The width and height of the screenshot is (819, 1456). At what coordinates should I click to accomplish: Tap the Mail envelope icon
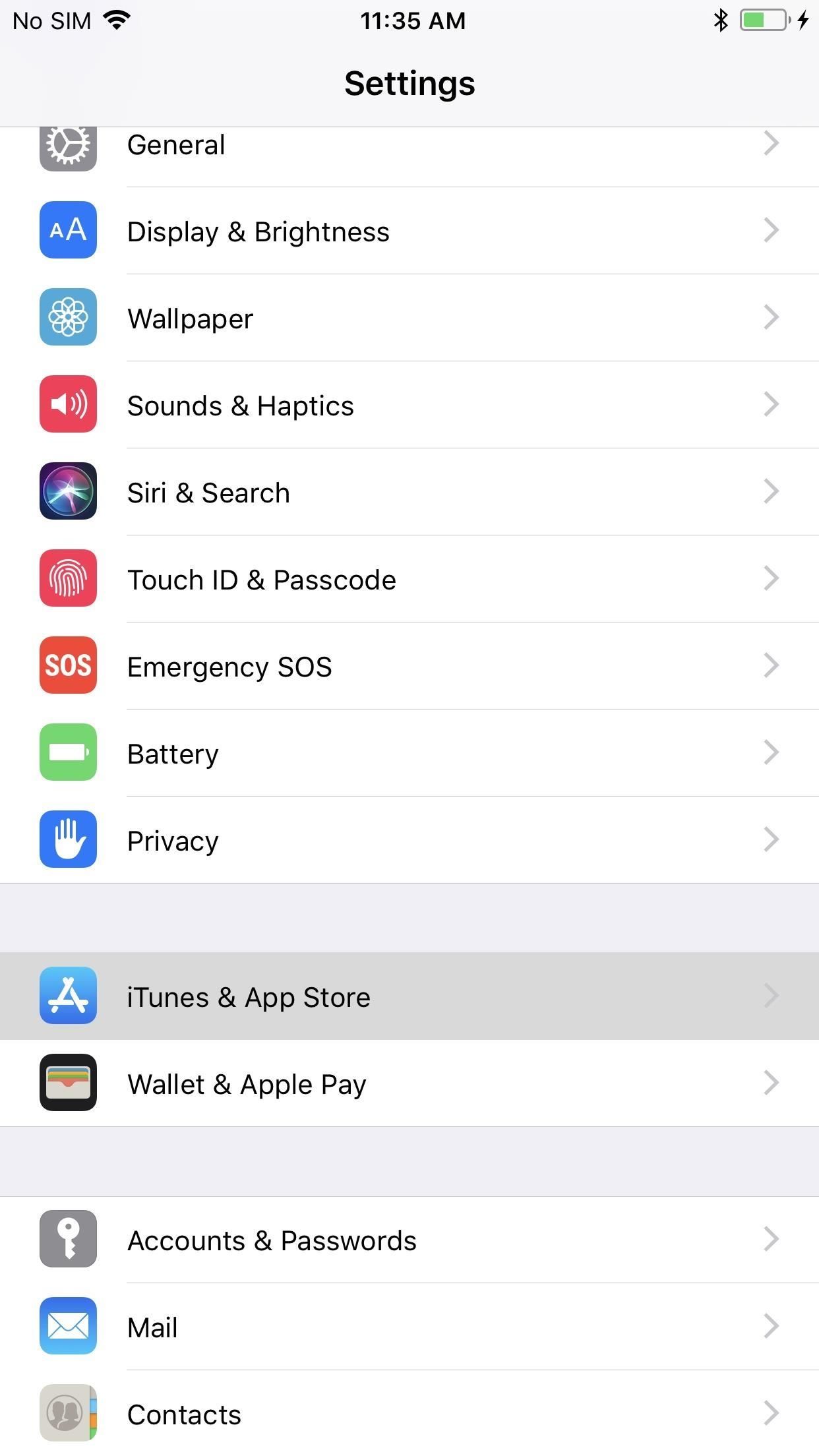(68, 1327)
